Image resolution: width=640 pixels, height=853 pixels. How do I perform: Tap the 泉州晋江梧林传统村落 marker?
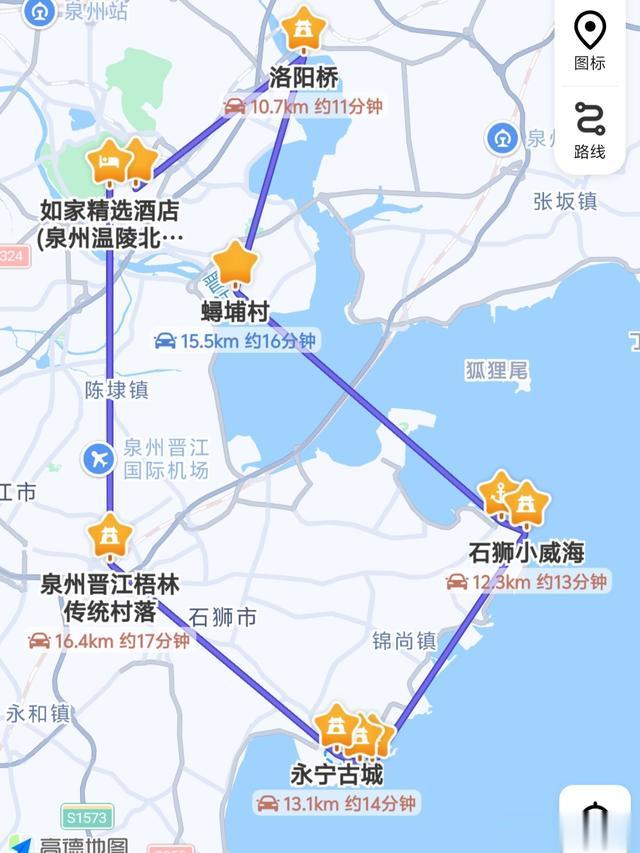coord(110,537)
